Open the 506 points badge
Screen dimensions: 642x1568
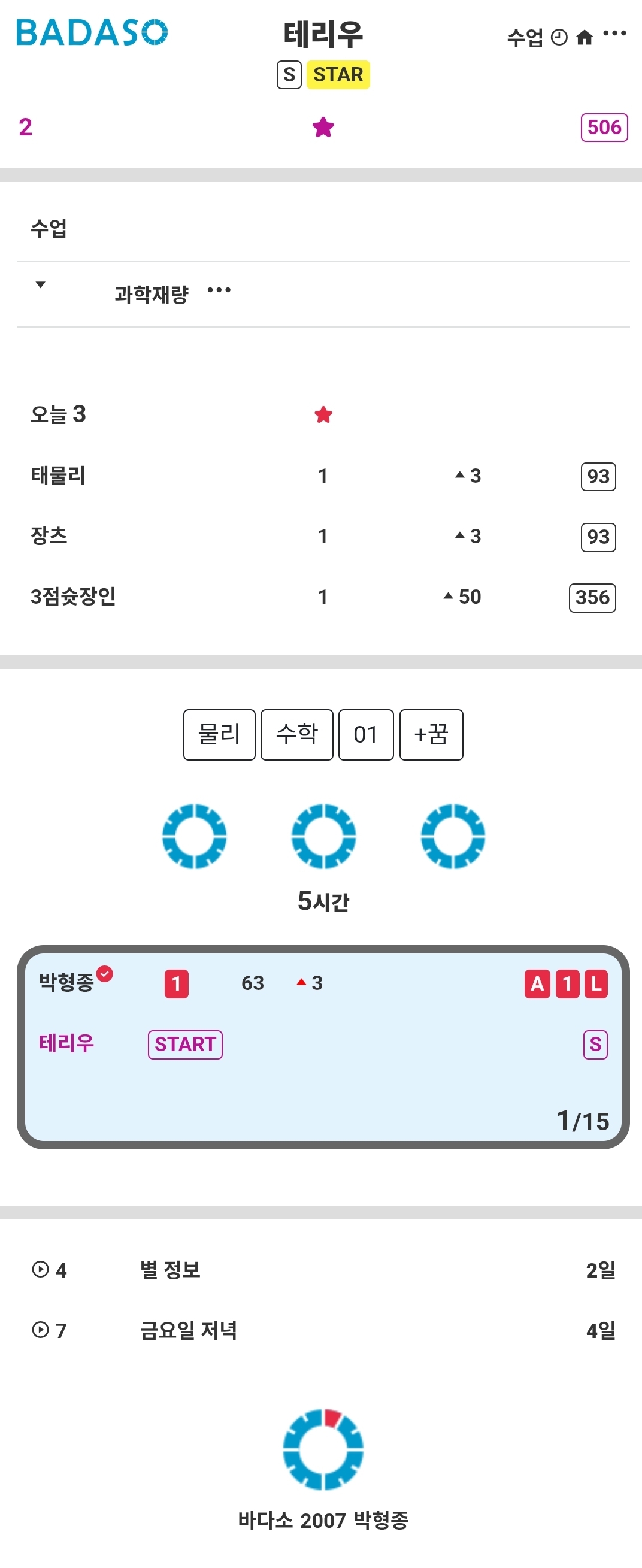(604, 127)
